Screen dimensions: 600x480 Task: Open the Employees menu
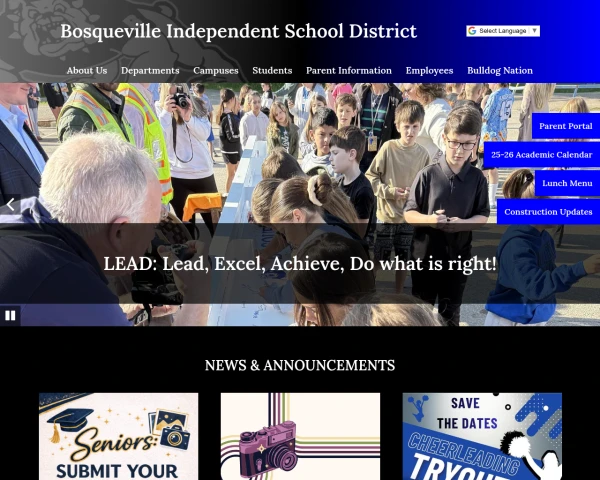429,71
